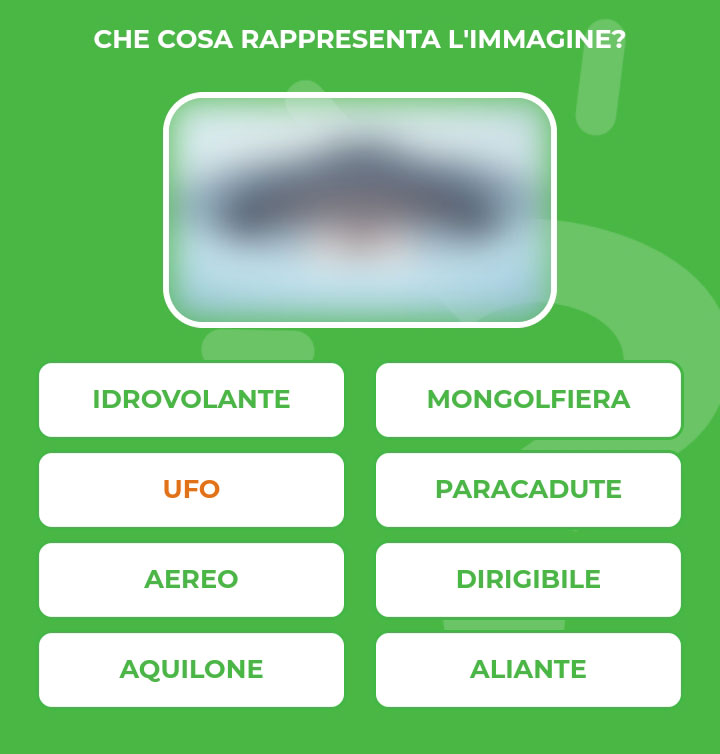720x754 pixels.
Task: Choose AEREO from the answer options
Action: tap(190, 579)
